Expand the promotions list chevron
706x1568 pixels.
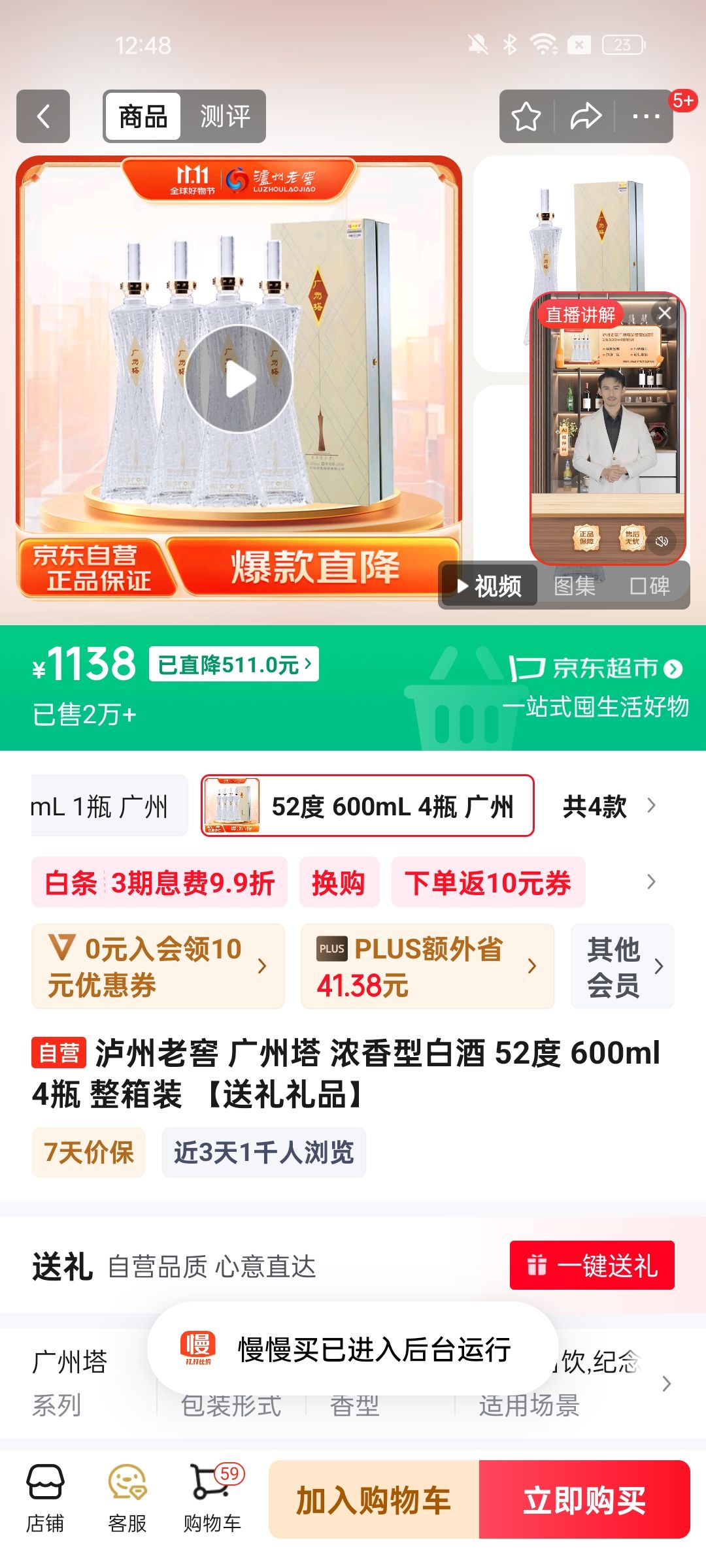[x=650, y=881]
